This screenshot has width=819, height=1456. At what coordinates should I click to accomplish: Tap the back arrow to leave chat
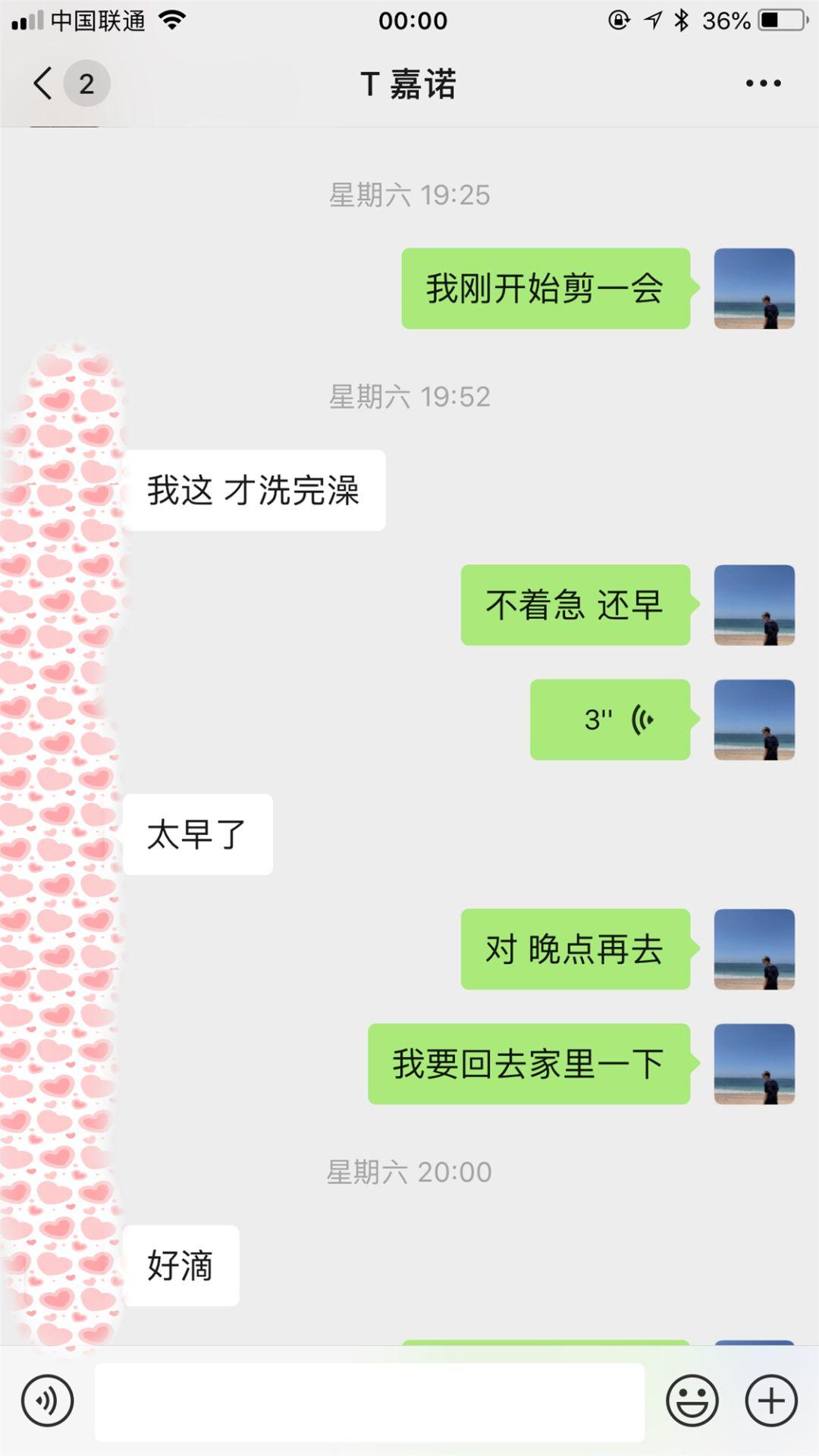pos(42,83)
